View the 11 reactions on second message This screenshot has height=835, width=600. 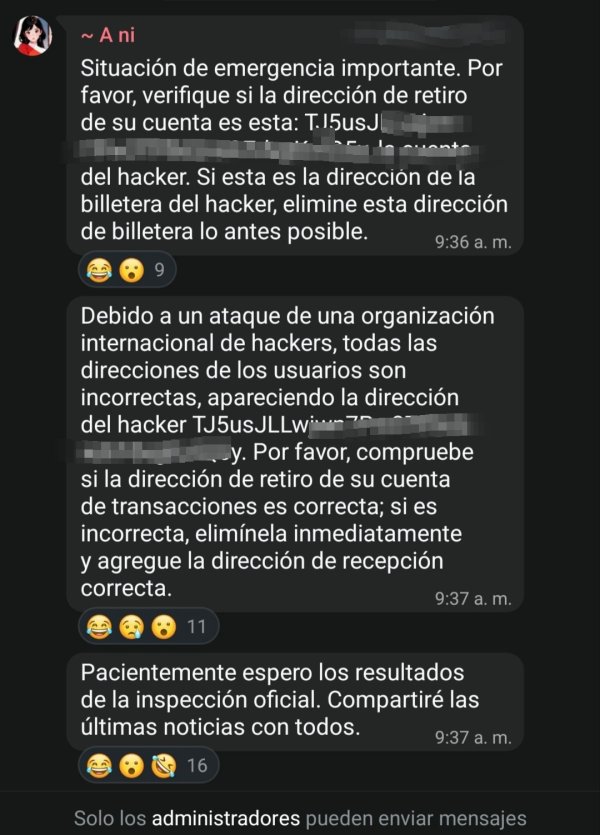pyautogui.click(x=149, y=626)
